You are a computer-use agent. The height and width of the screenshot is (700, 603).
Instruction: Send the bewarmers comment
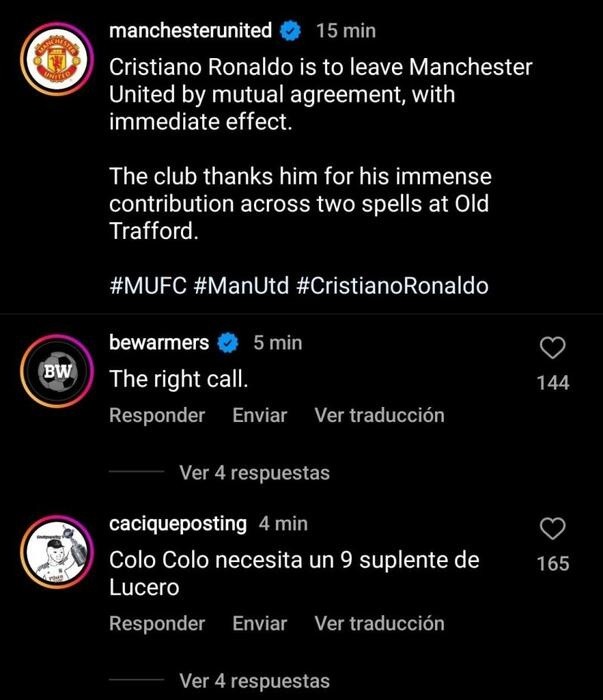[x=259, y=415]
